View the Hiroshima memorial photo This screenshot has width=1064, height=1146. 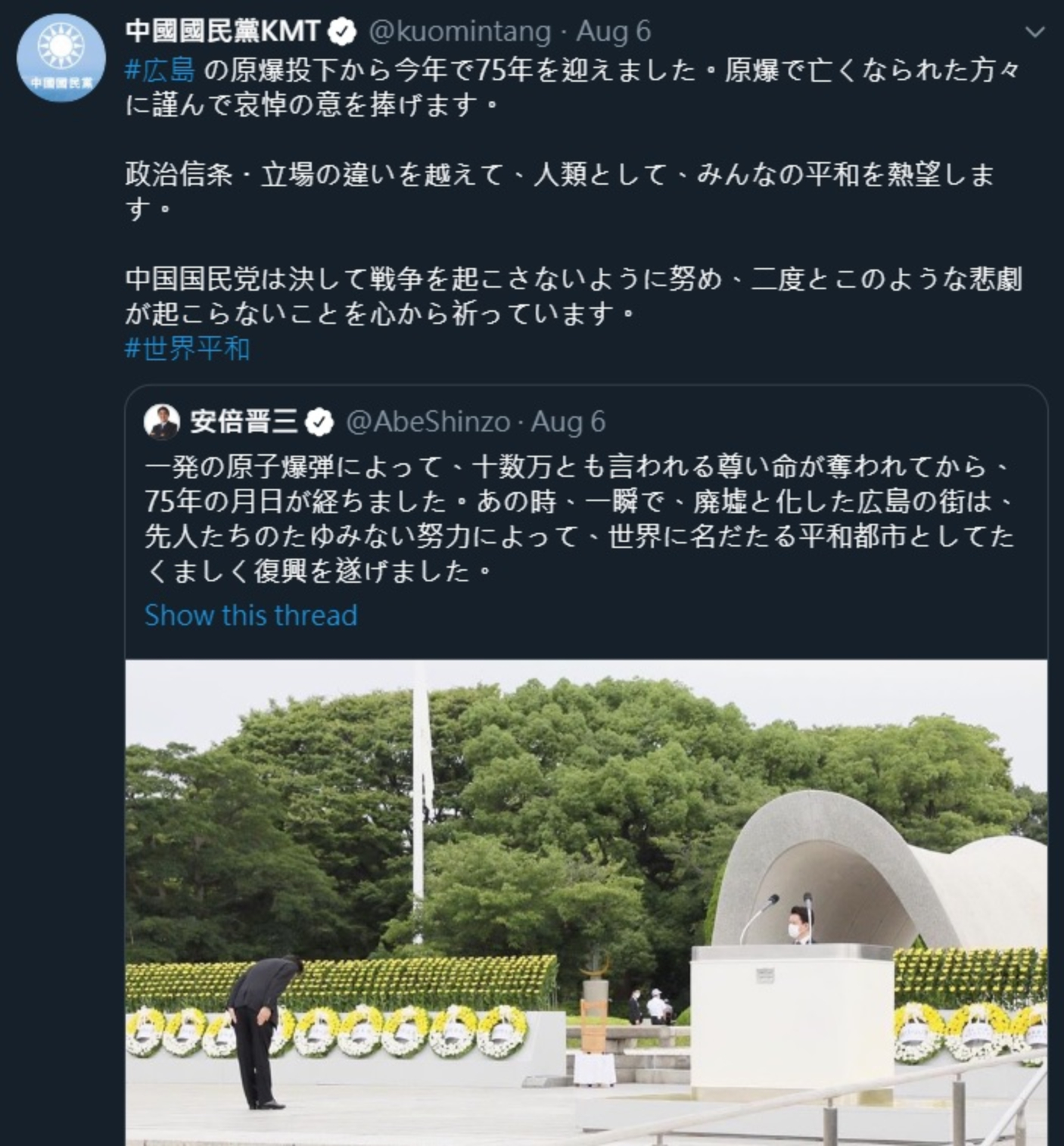[586, 901]
